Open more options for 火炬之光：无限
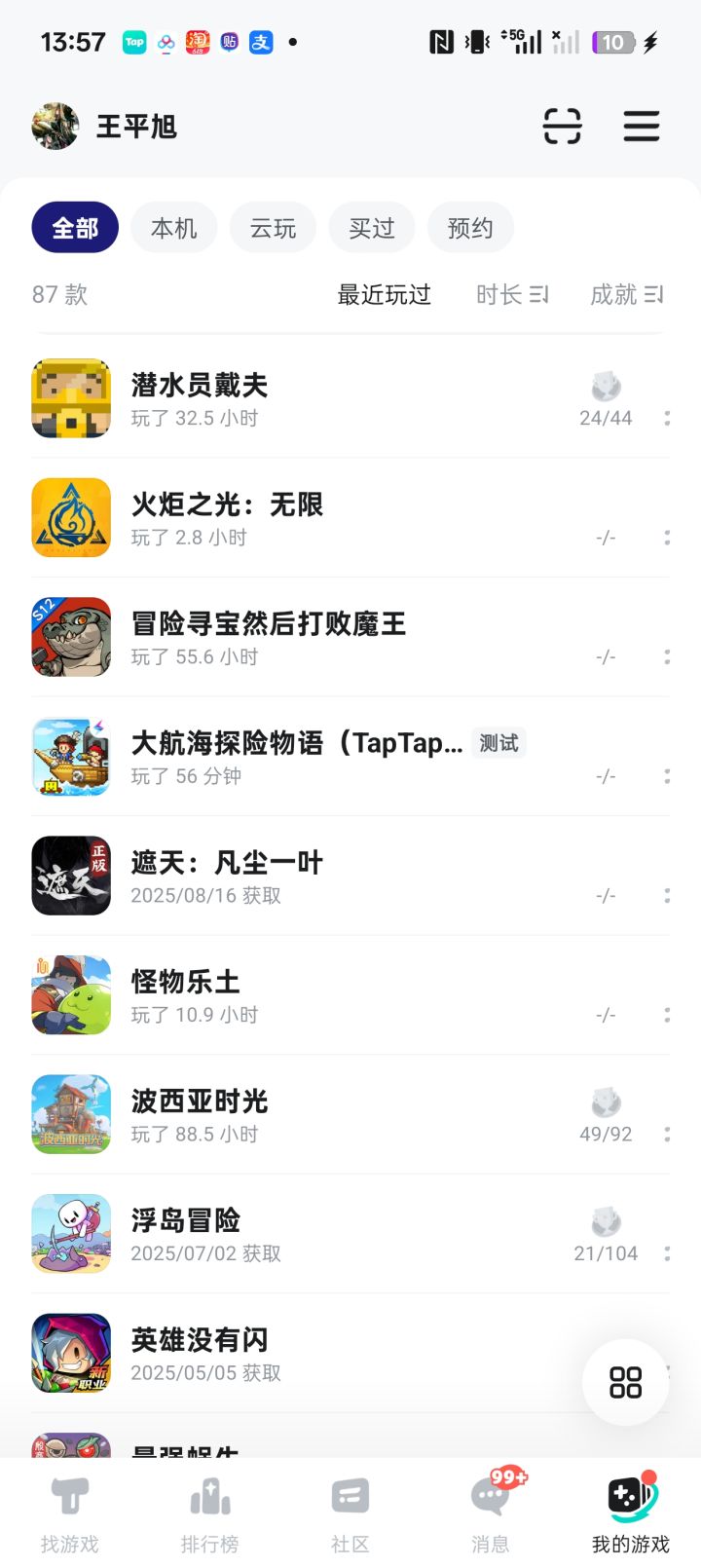This screenshot has height=1568, width=701. [x=667, y=538]
